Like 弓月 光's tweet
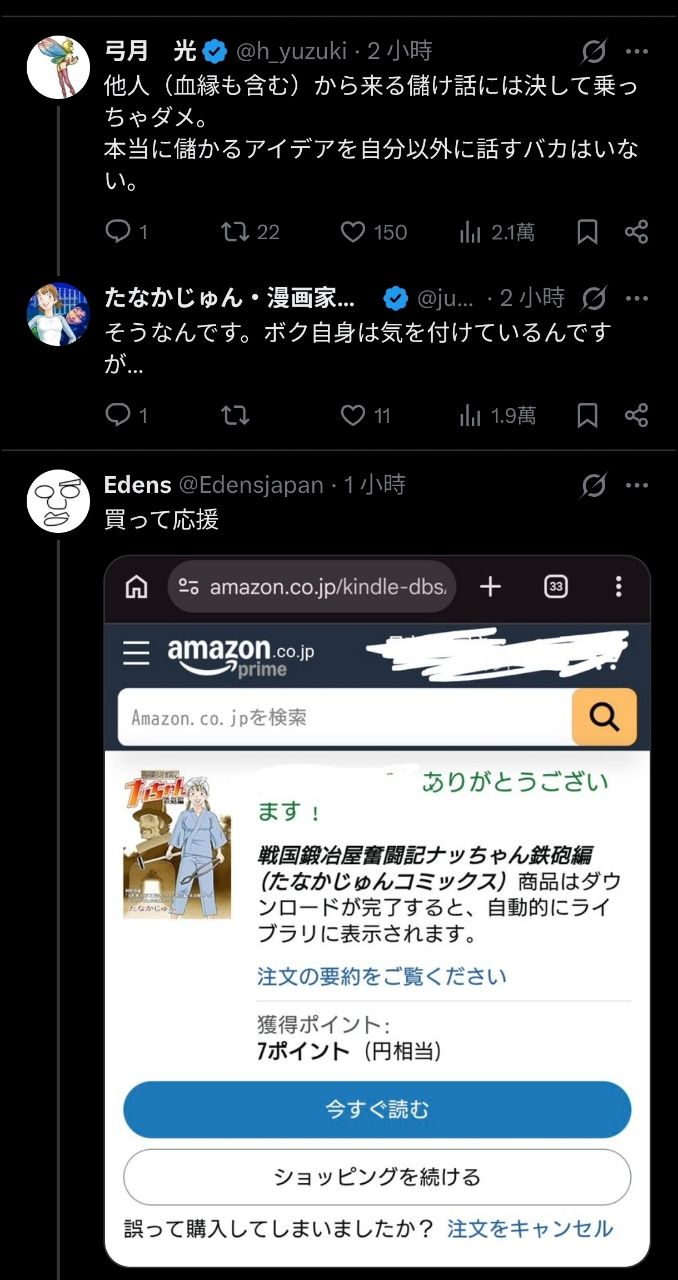Viewport: 678px width, 1280px height. [353, 232]
